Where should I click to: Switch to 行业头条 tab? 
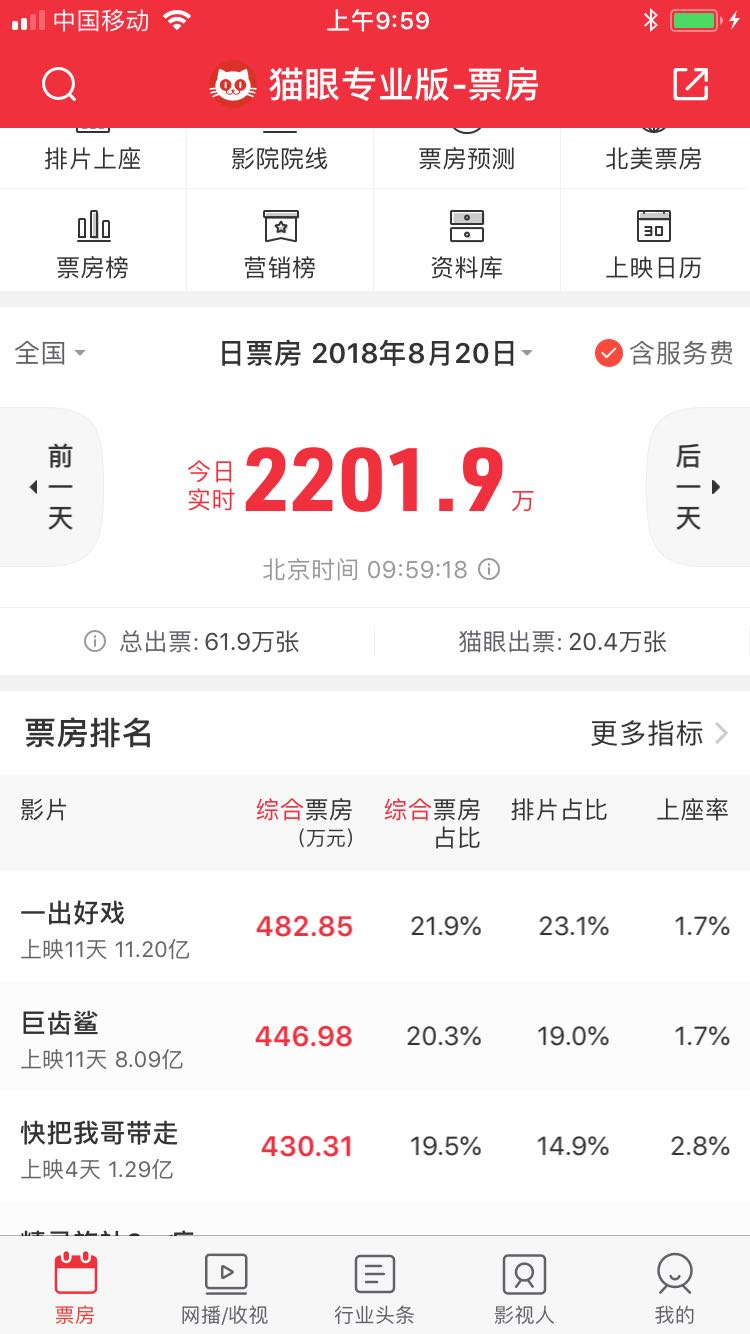tap(375, 1288)
